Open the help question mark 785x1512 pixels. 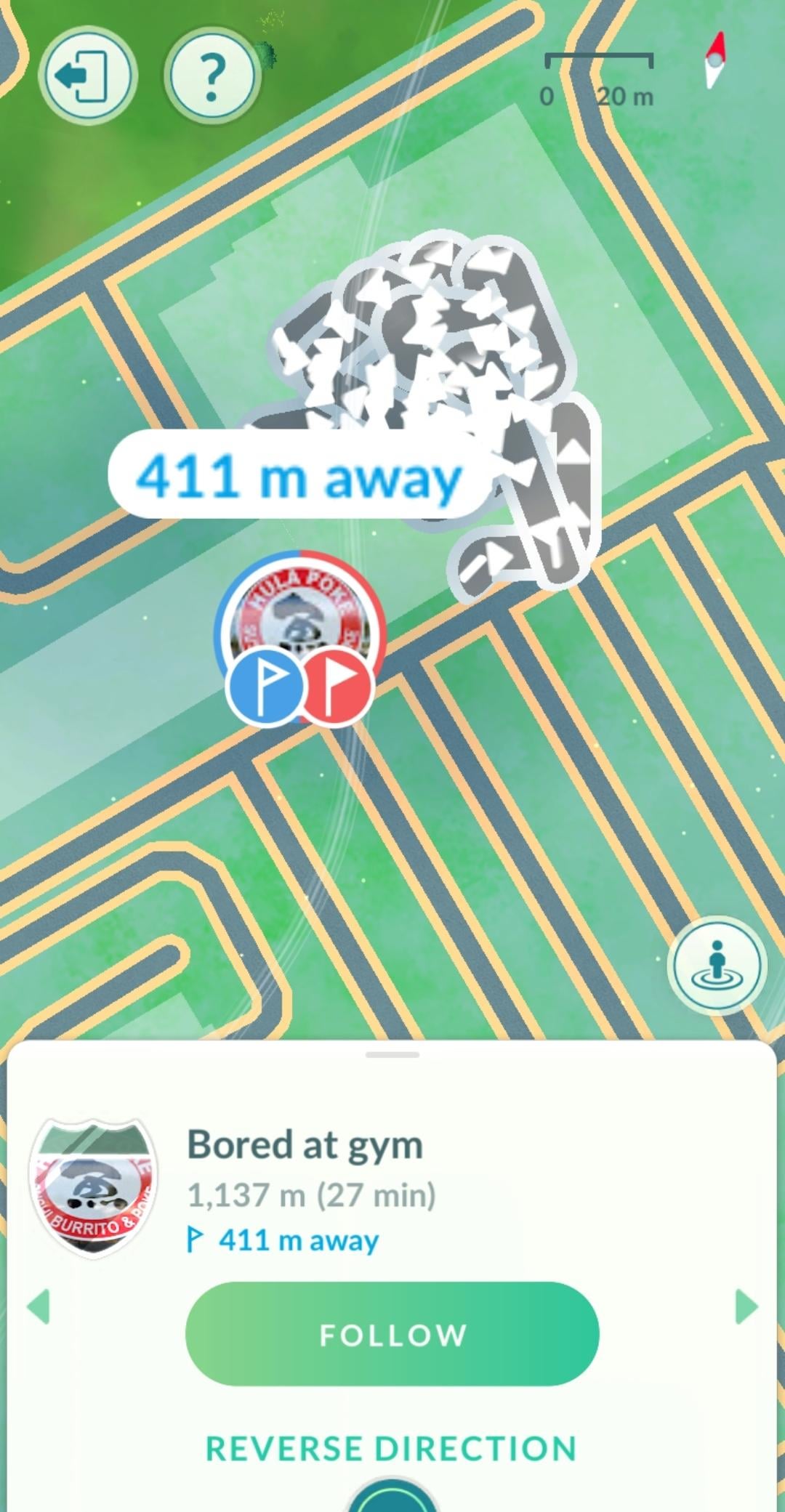212,76
